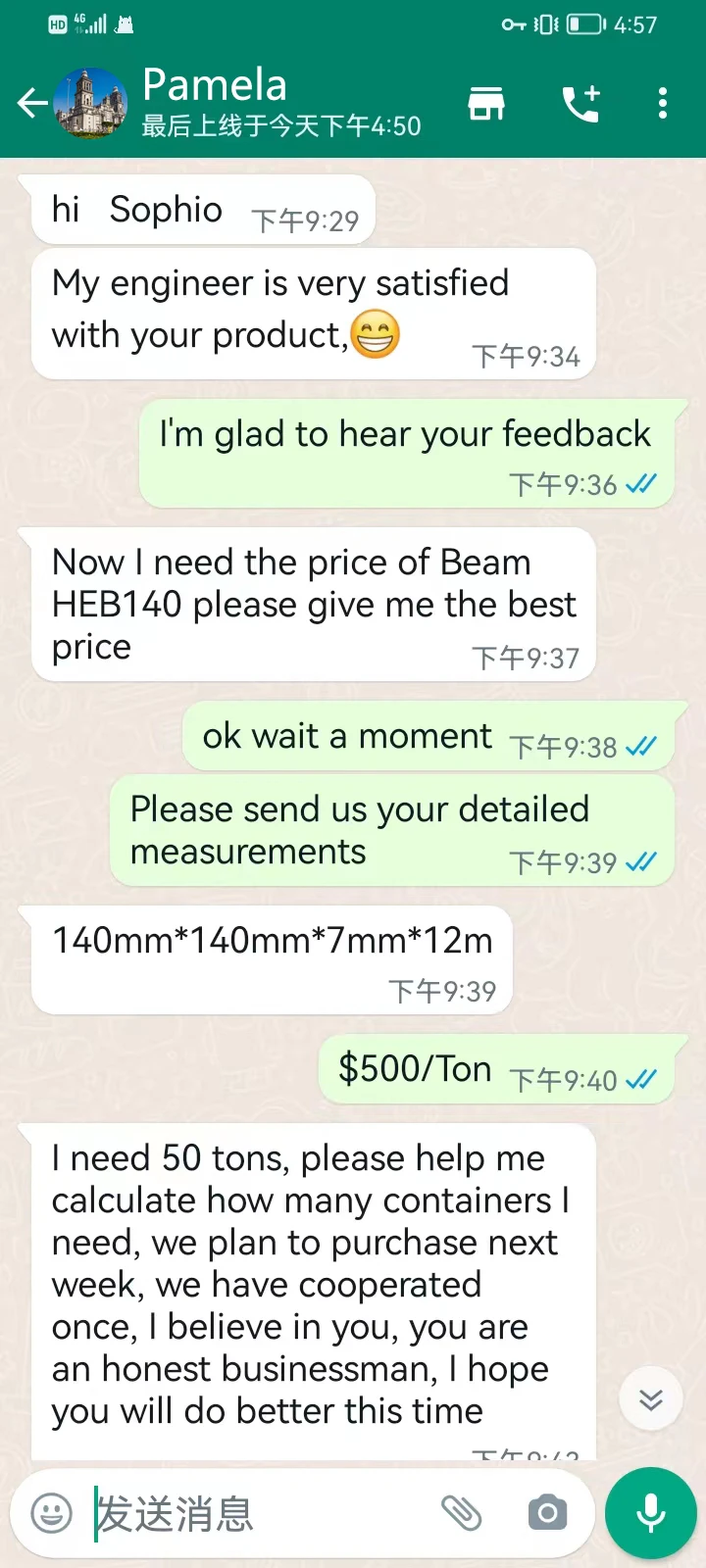Open the emoji picker
The width and height of the screenshot is (706, 1568).
[x=51, y=1514]
